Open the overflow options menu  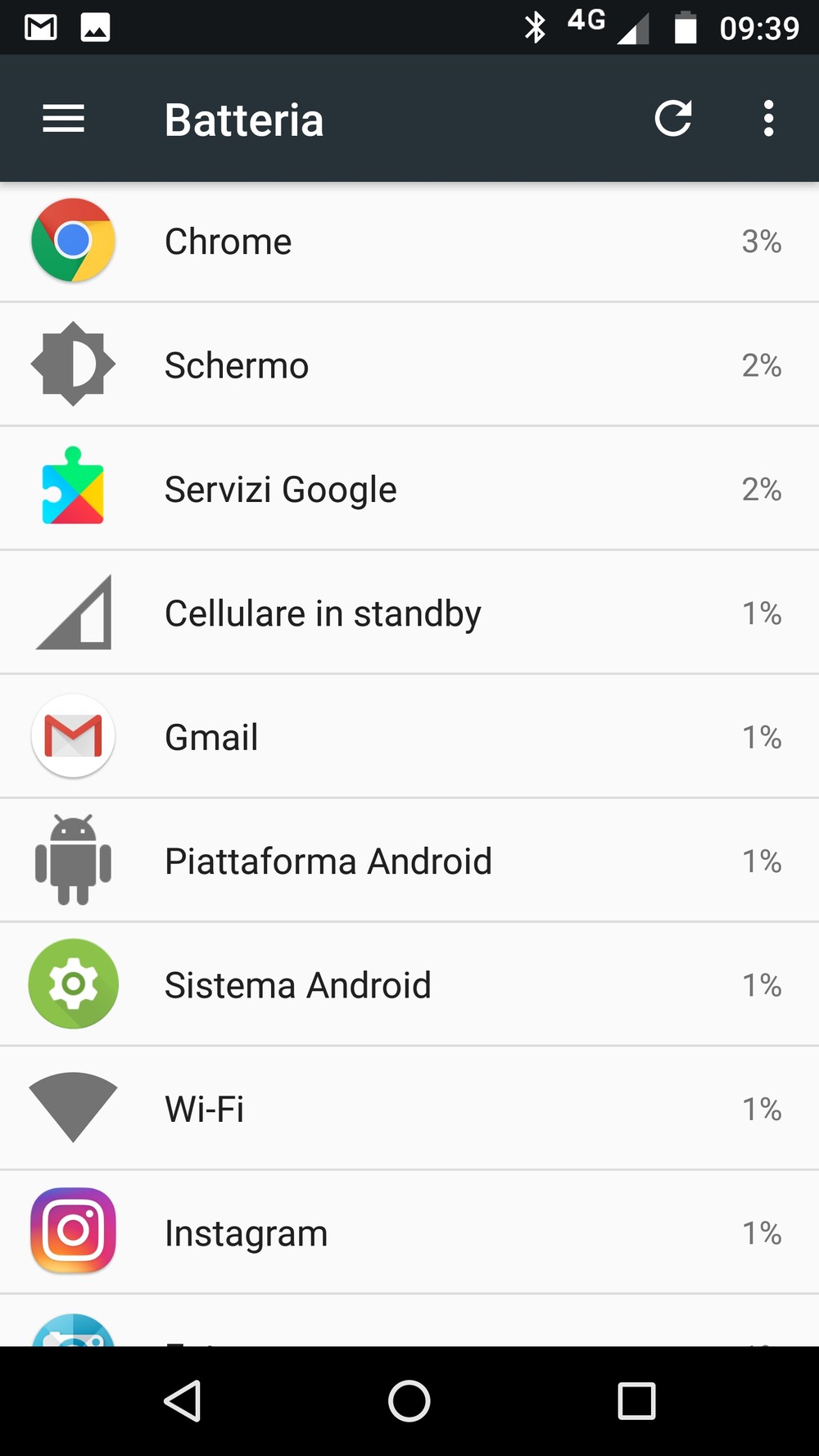(x=768, y=119)
